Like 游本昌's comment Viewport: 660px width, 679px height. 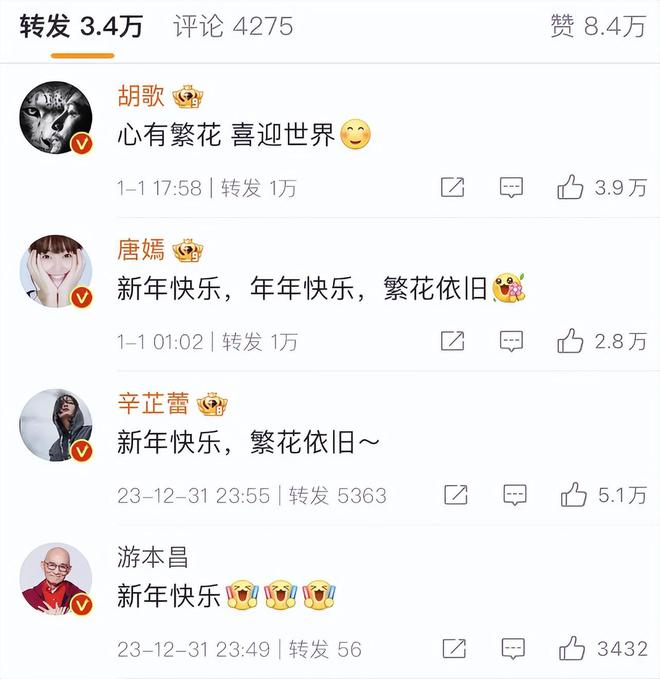pyautogui.click(x=571, y=648)
